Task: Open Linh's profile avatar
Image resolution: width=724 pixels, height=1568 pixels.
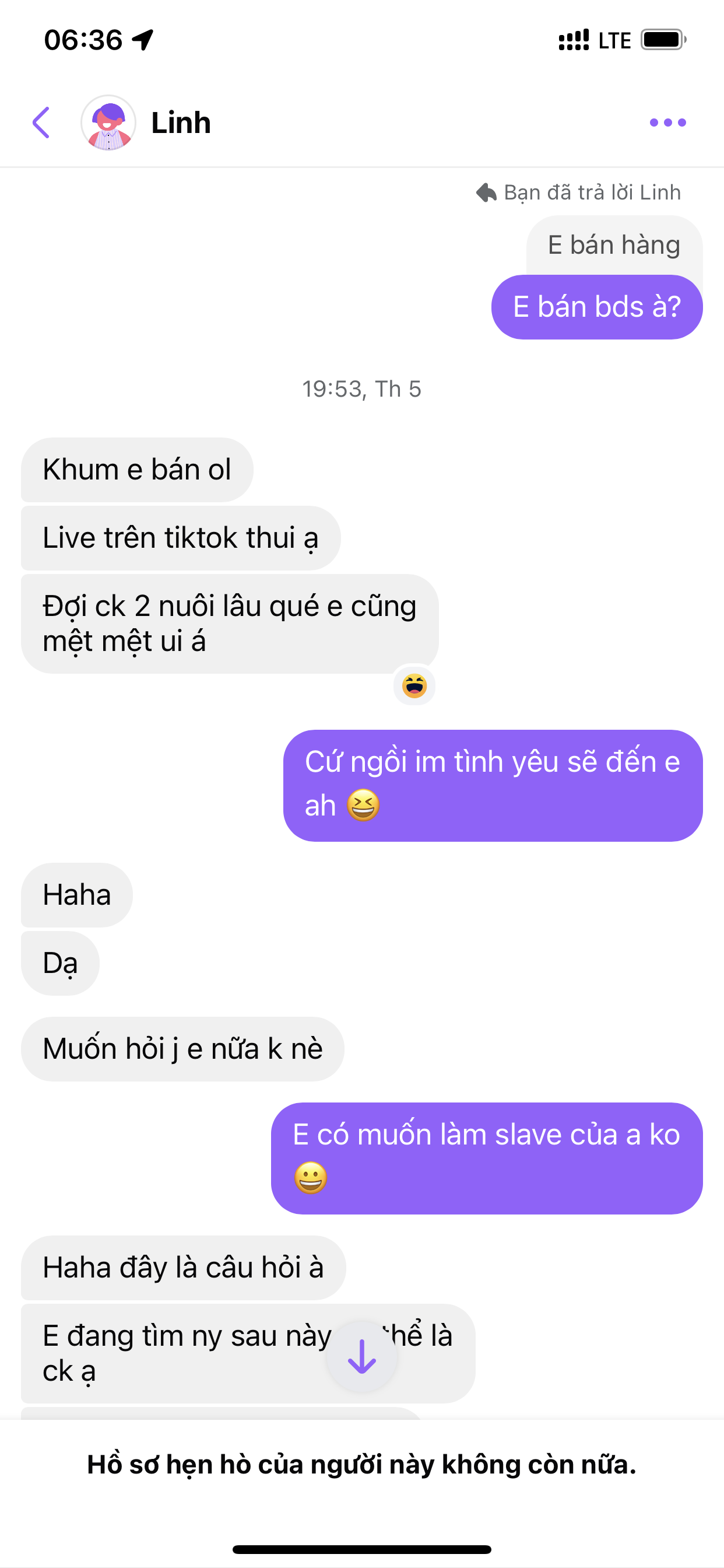Action: (x=108, y=123)
